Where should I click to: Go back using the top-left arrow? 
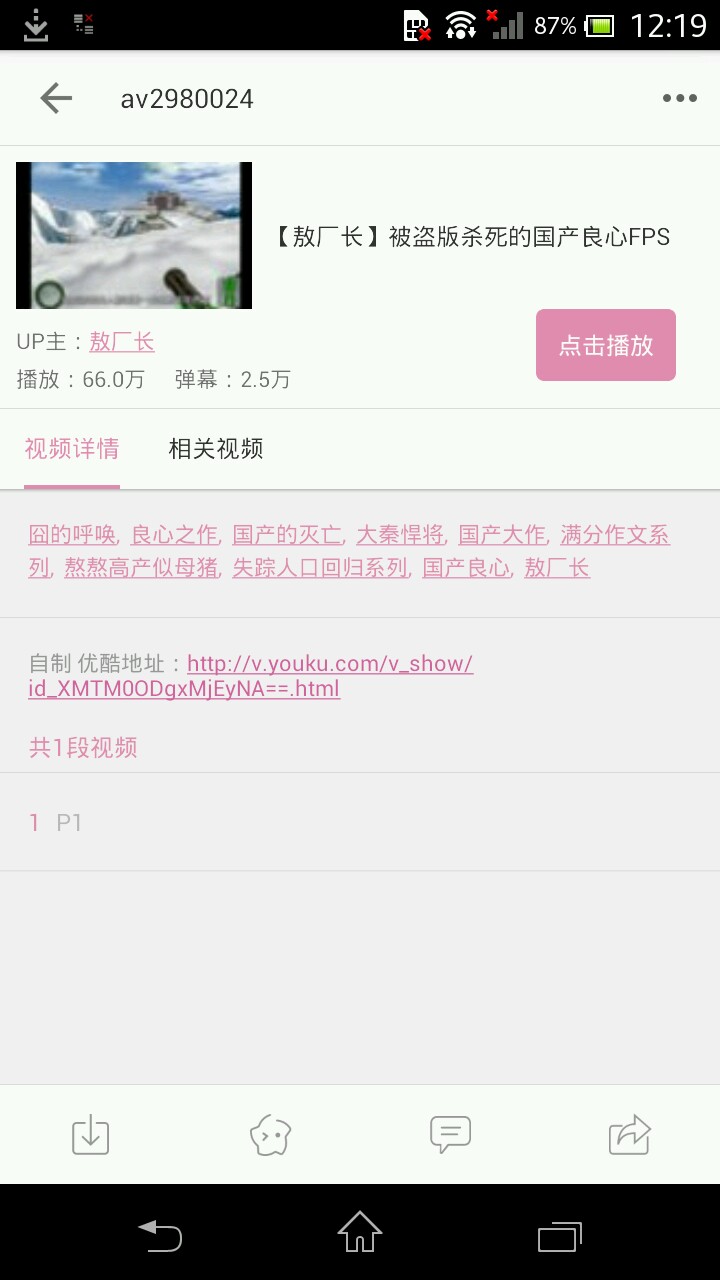[56, 98]
